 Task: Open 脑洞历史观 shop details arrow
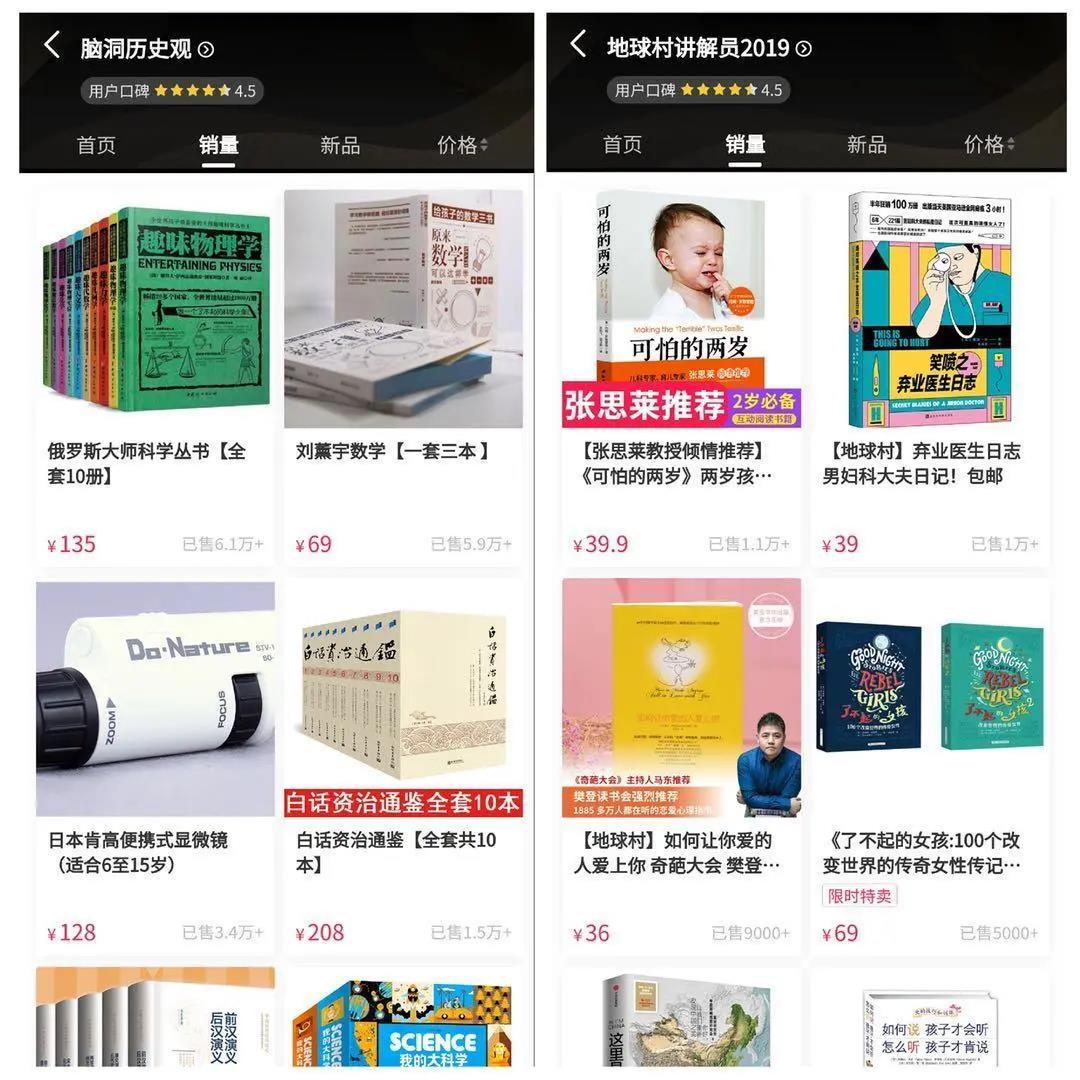pos(206,49)
